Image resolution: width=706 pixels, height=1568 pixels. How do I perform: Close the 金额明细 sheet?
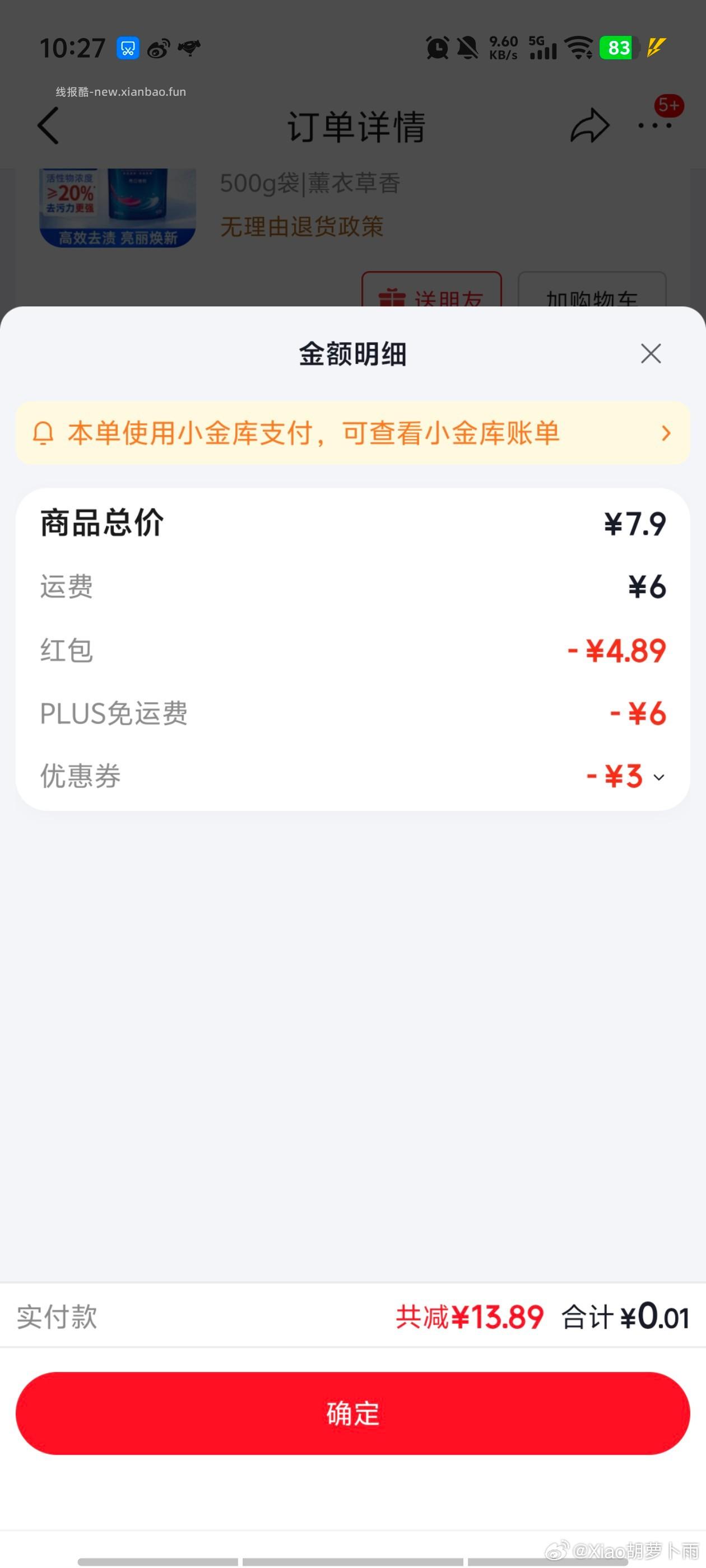(651, 353)
